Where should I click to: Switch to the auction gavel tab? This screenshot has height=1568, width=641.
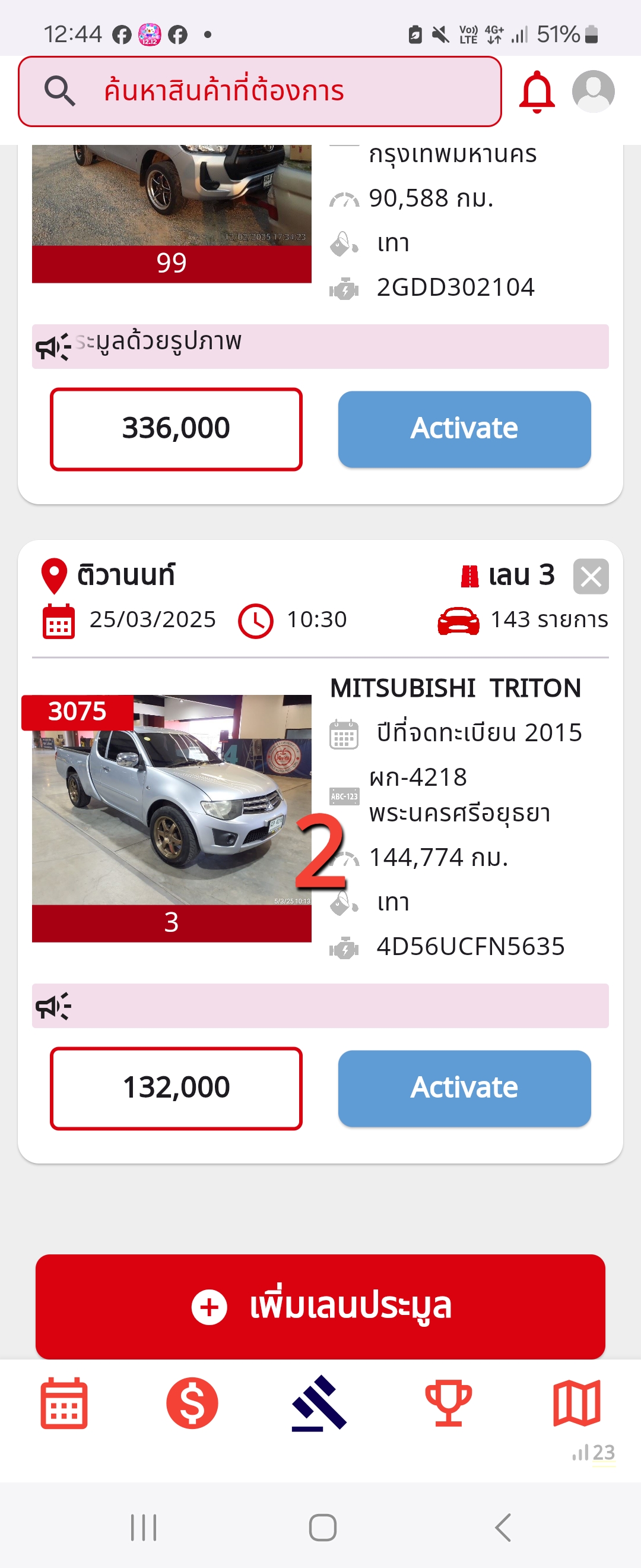(x=320, y=1403)
